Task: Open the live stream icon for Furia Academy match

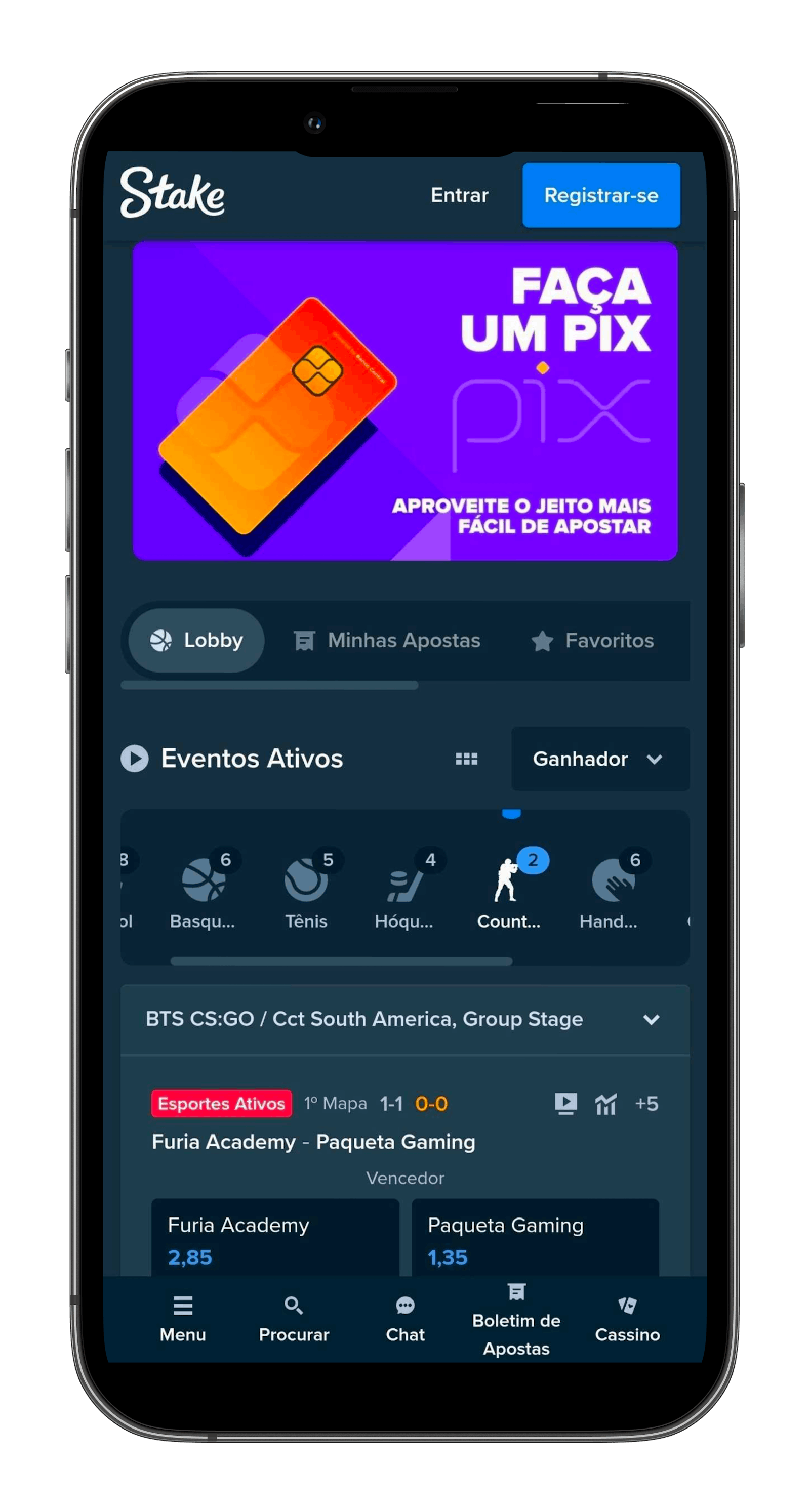Action: pyautogui.click(x=565, y=1104)
